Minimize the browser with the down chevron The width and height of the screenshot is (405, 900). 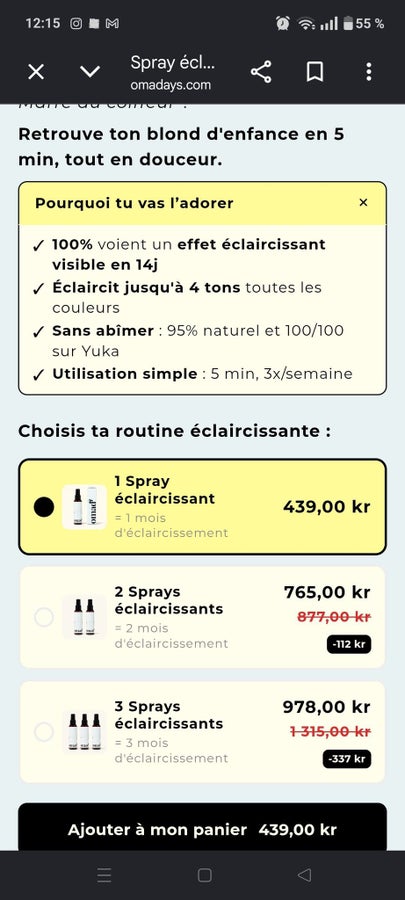[90, 72]
